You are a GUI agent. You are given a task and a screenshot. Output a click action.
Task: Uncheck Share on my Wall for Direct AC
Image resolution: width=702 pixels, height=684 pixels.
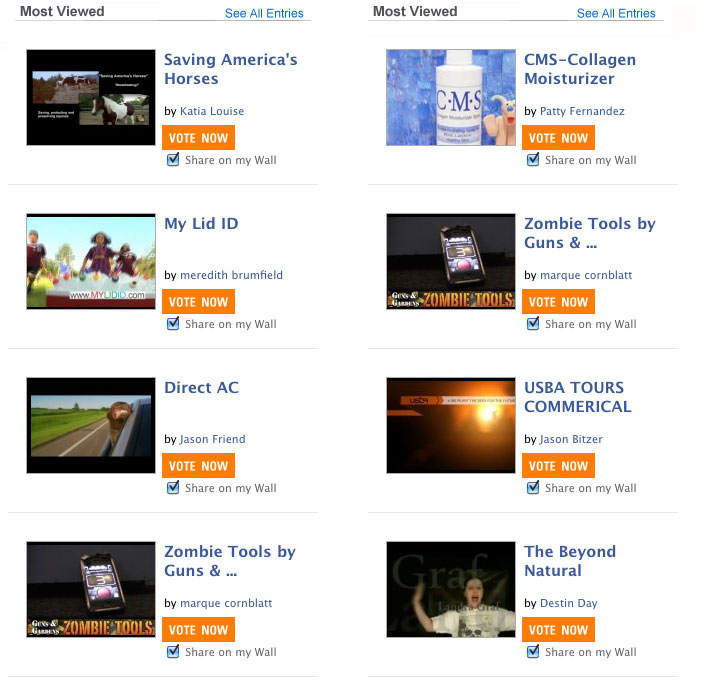click(173, 488)
